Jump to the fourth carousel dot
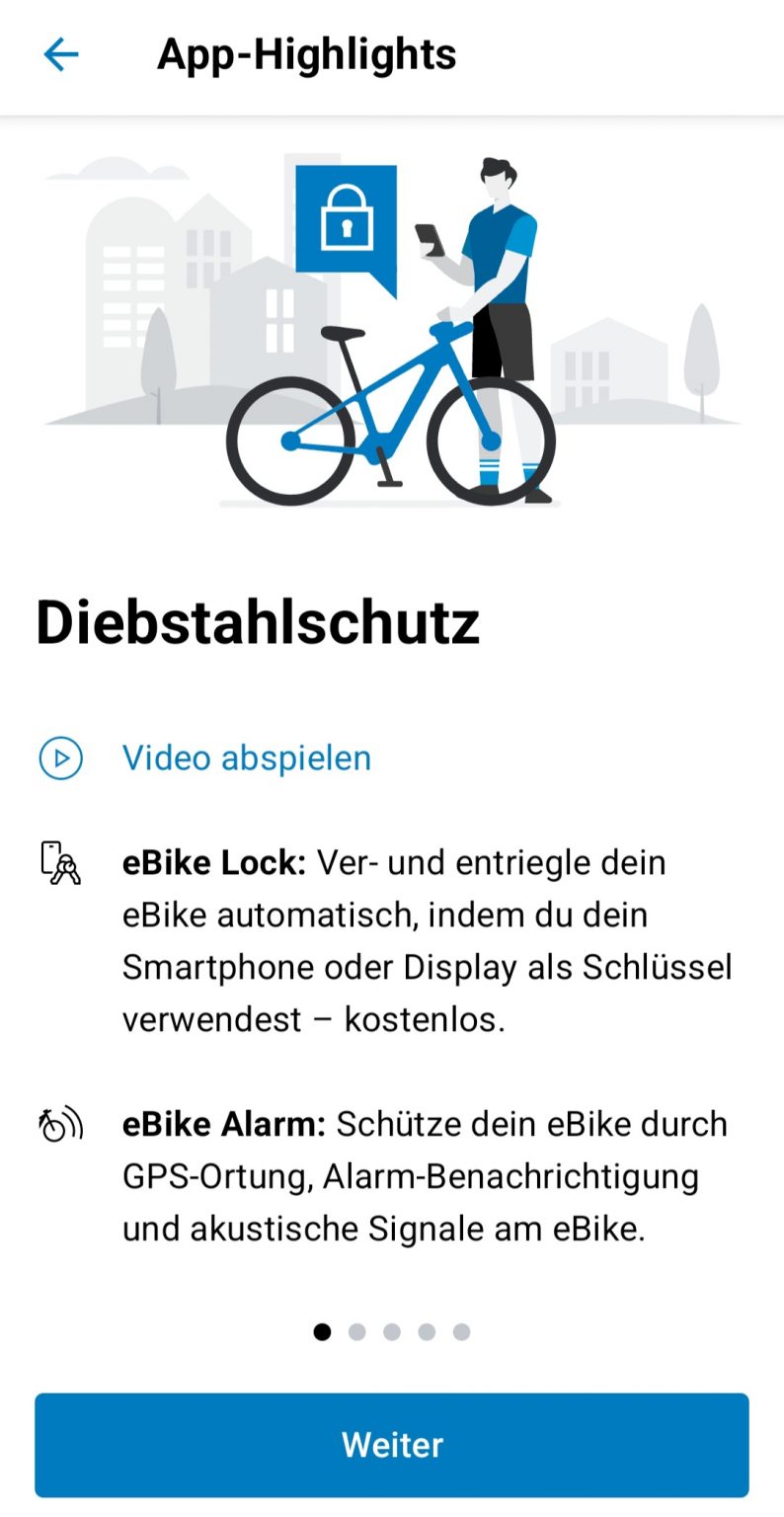The height and width of the screenshot is (1517, 784). [x=426, y=1331]
